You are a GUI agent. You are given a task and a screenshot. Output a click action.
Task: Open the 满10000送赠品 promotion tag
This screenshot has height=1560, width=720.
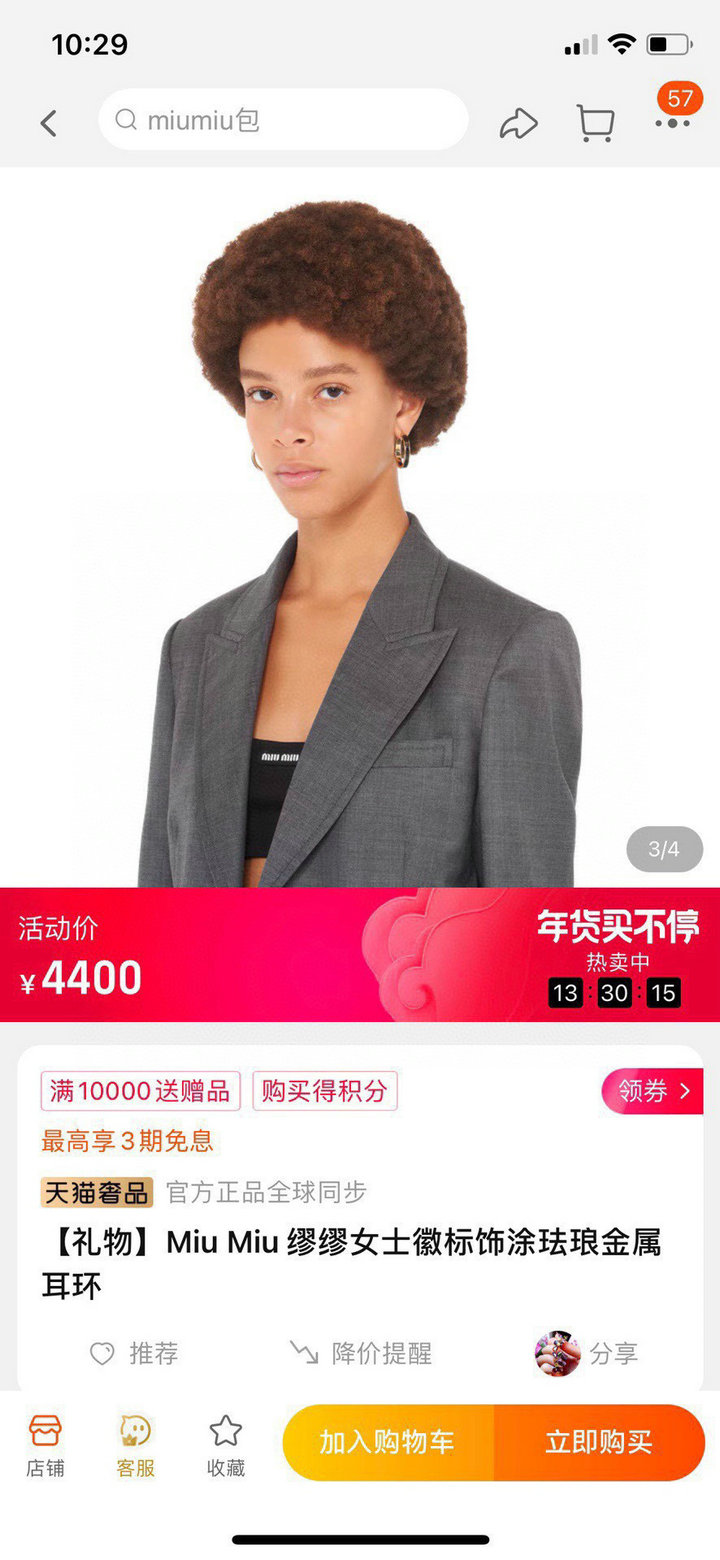(x=140, y=1091)
